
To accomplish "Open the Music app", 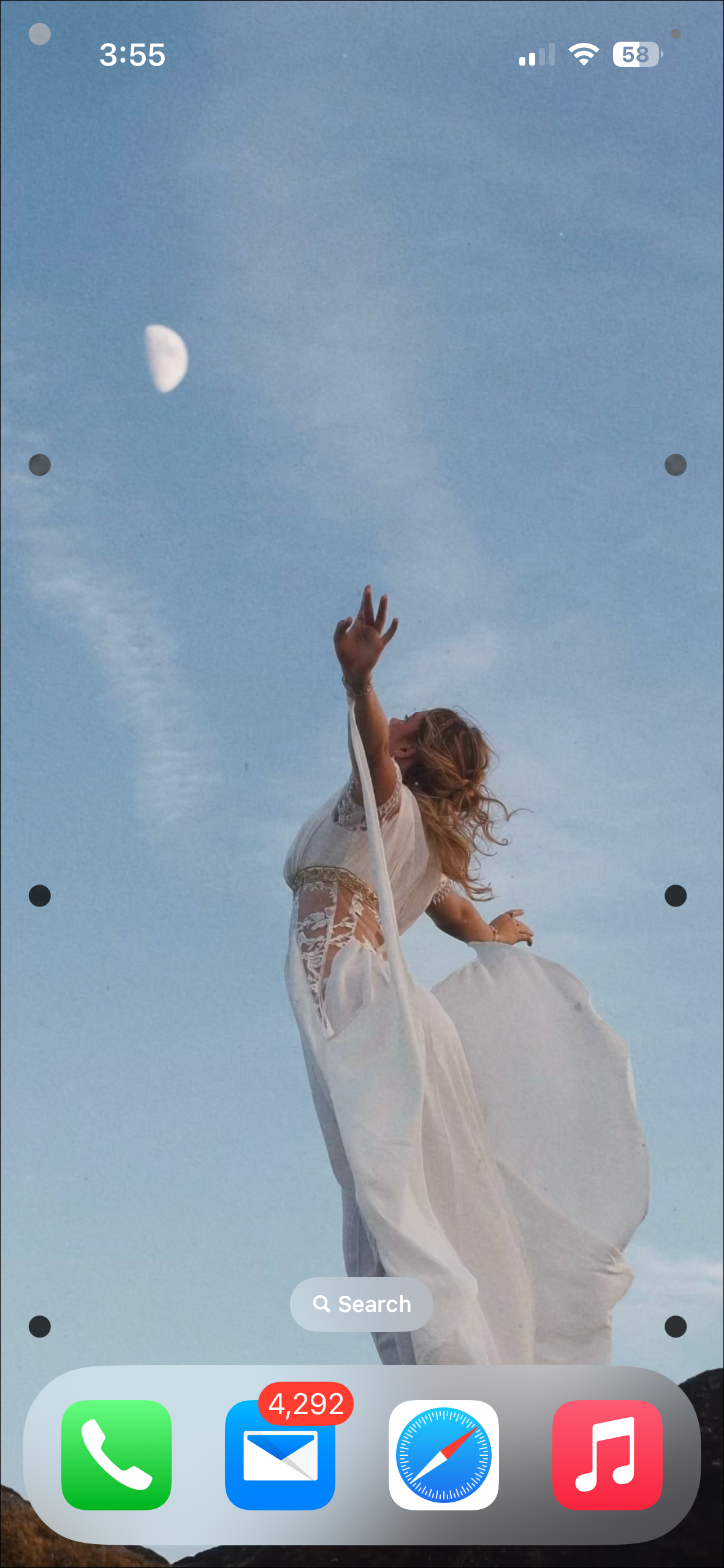I will tap(607, 1454).
